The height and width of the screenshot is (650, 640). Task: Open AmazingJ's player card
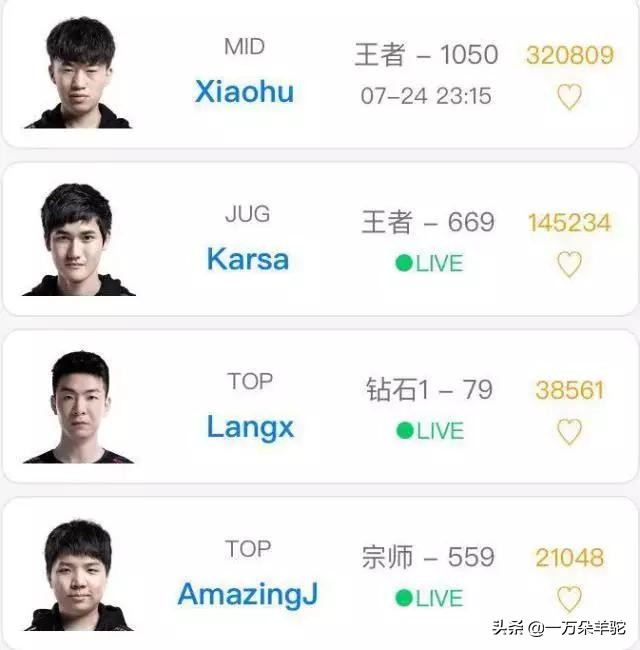(247, 594)
